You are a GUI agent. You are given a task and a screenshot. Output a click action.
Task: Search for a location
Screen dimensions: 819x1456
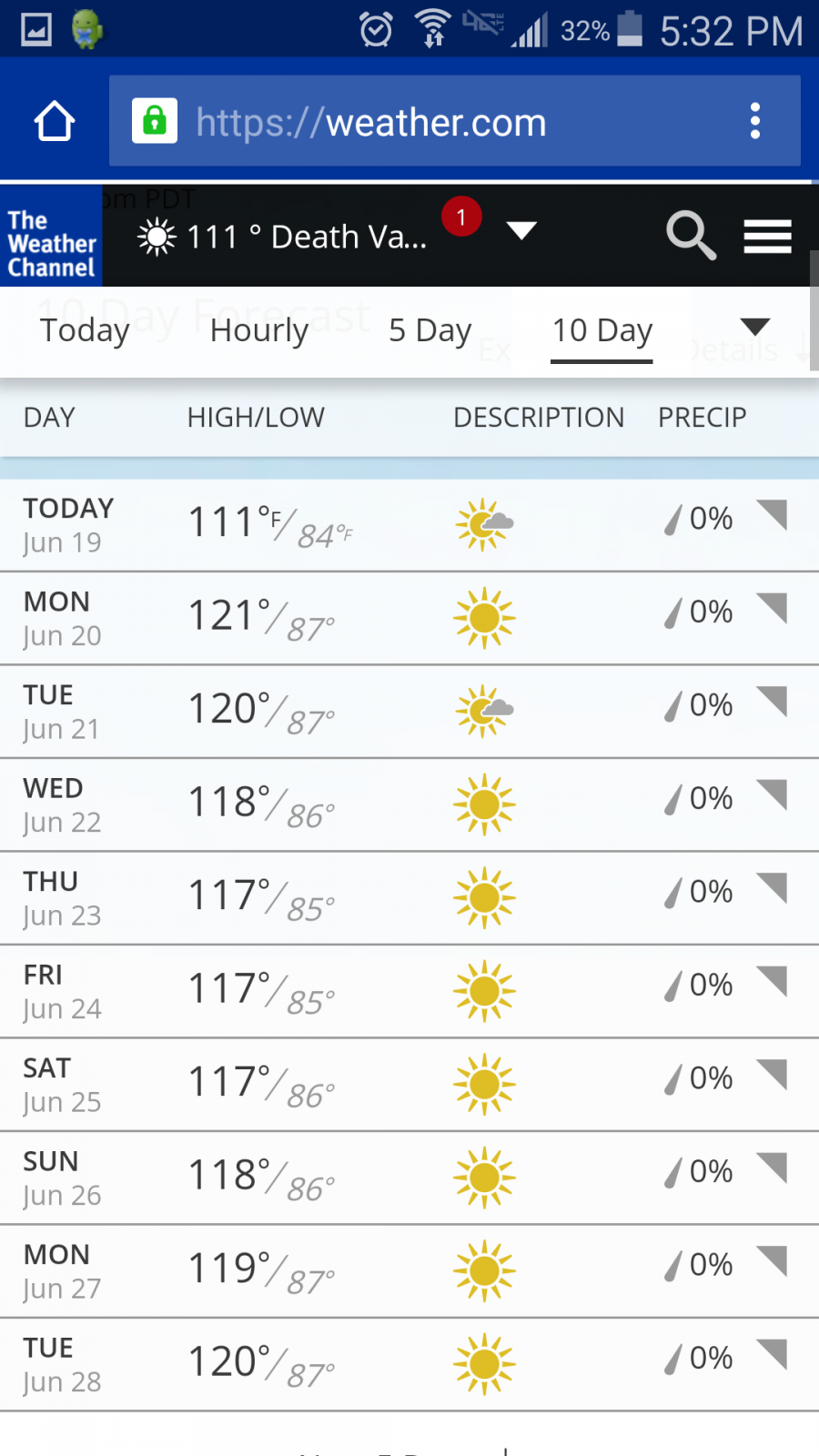tap(691, 236)
